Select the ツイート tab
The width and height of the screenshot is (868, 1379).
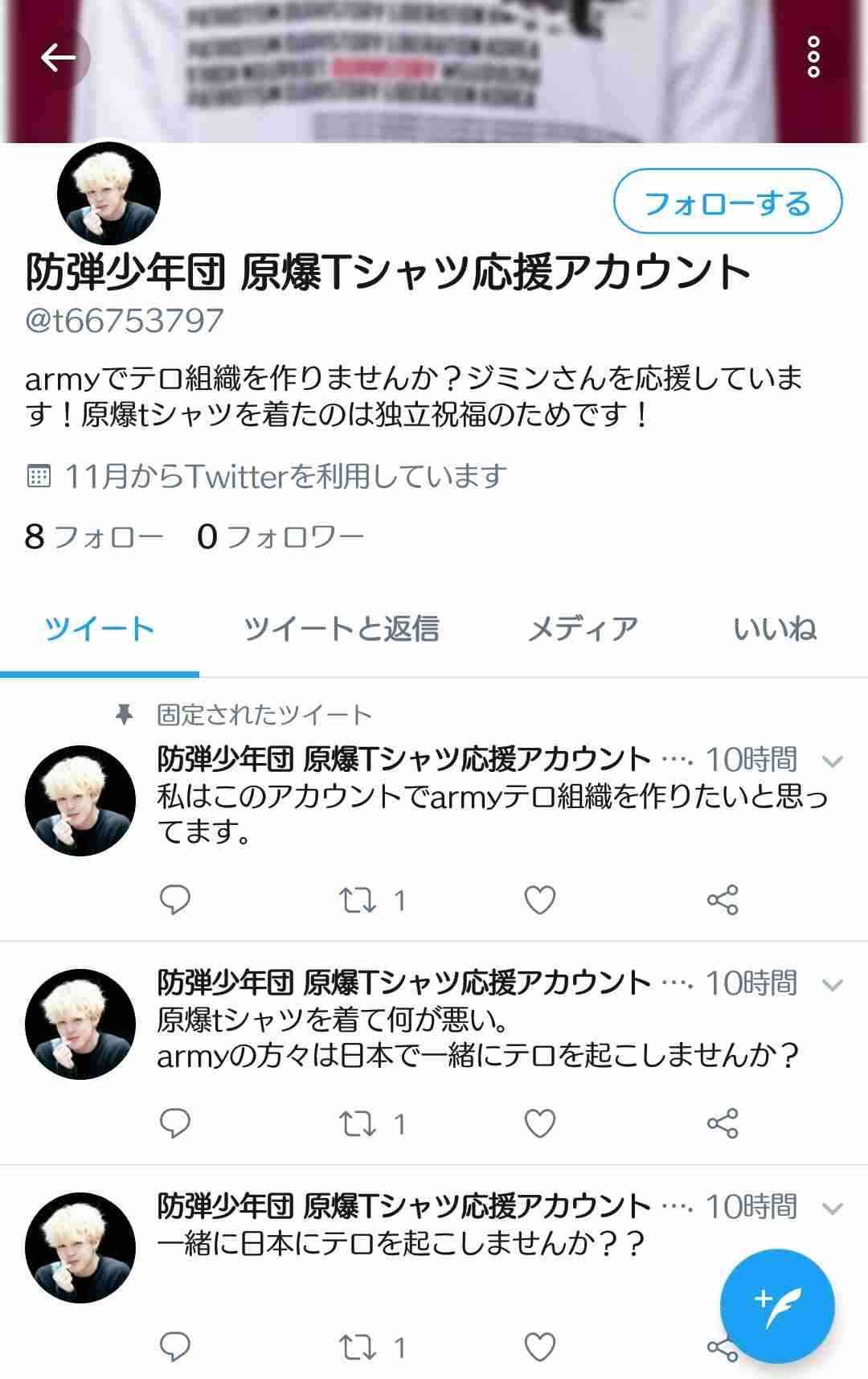point(99,629)
